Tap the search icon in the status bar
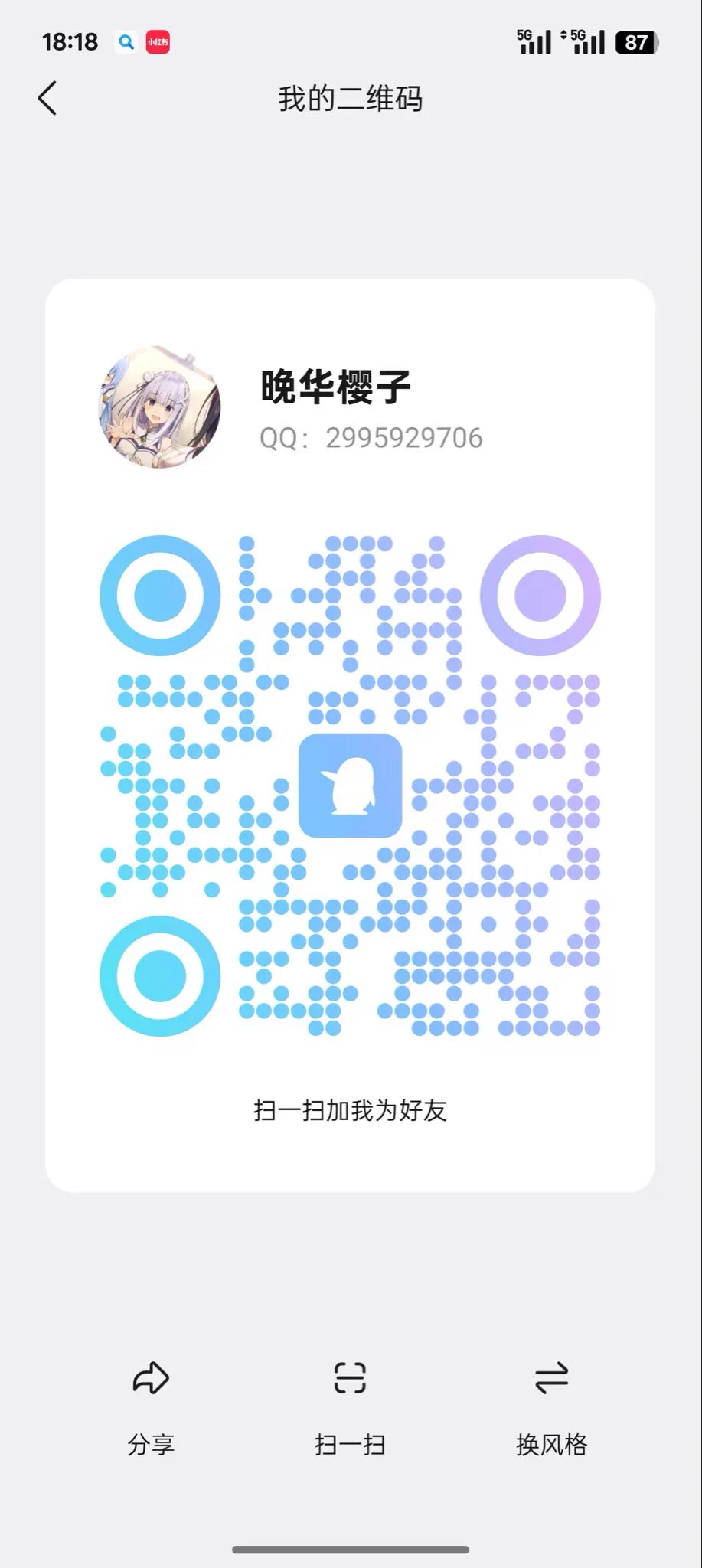702x1568 pixels. tap(125, 41)
